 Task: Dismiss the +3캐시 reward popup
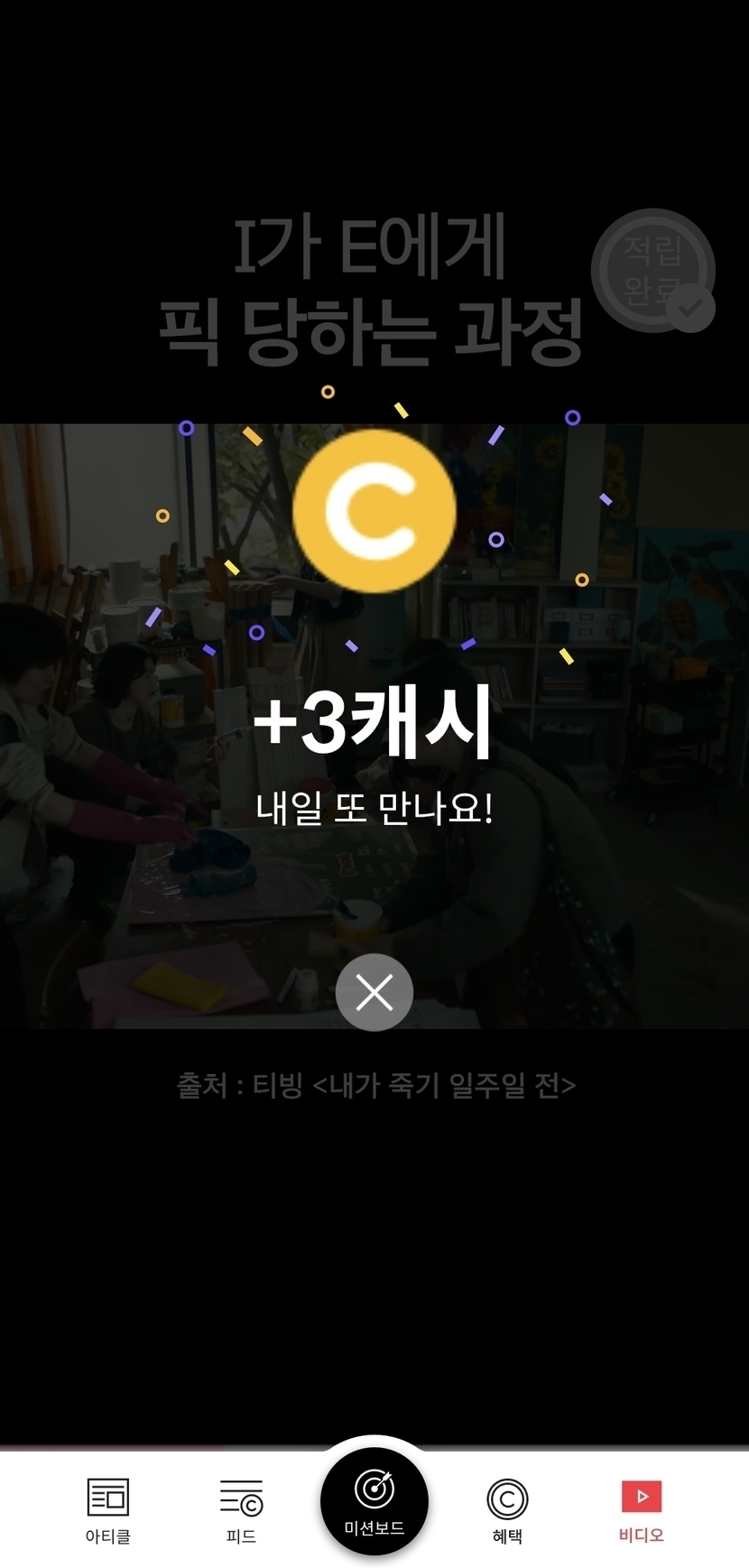click(x=374, y=992)
